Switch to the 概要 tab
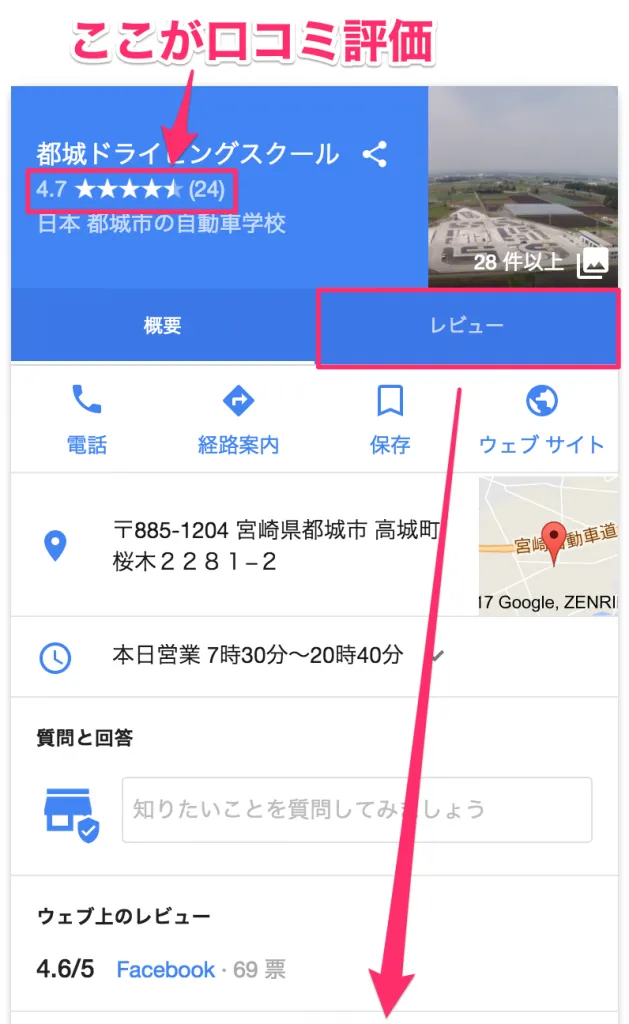629x1024 pixels. coord(163,326)
